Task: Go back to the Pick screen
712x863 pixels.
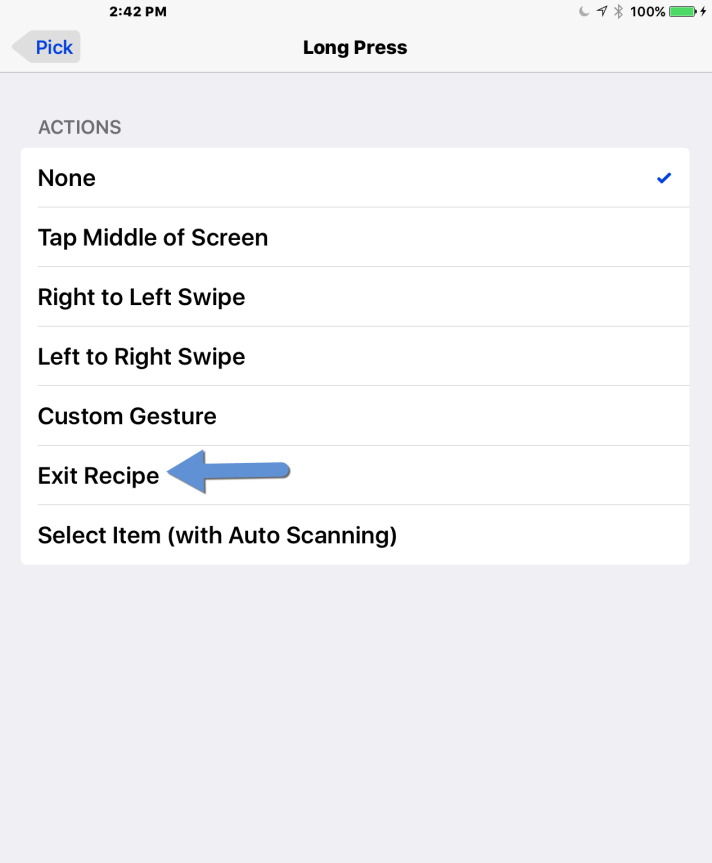Action: click(47, 47)
